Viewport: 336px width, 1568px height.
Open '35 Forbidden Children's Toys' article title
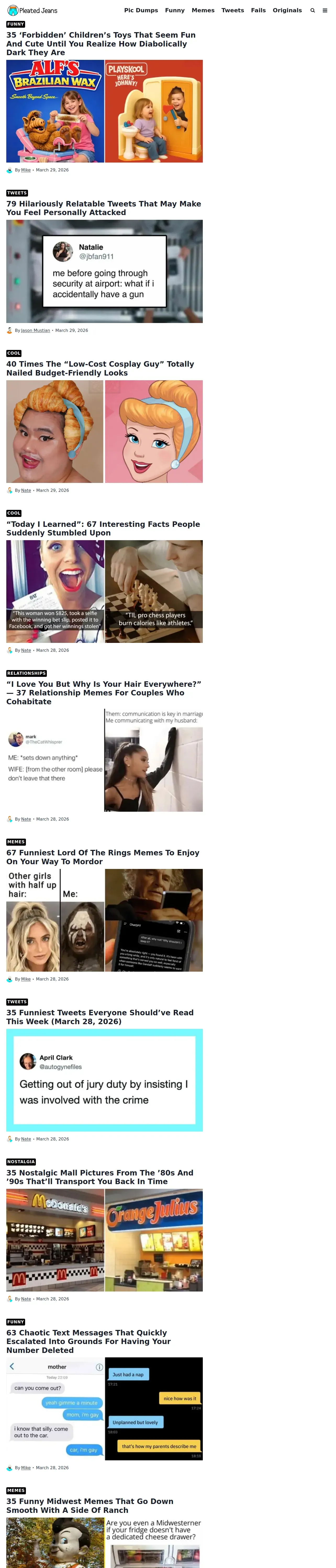point(101,44)
